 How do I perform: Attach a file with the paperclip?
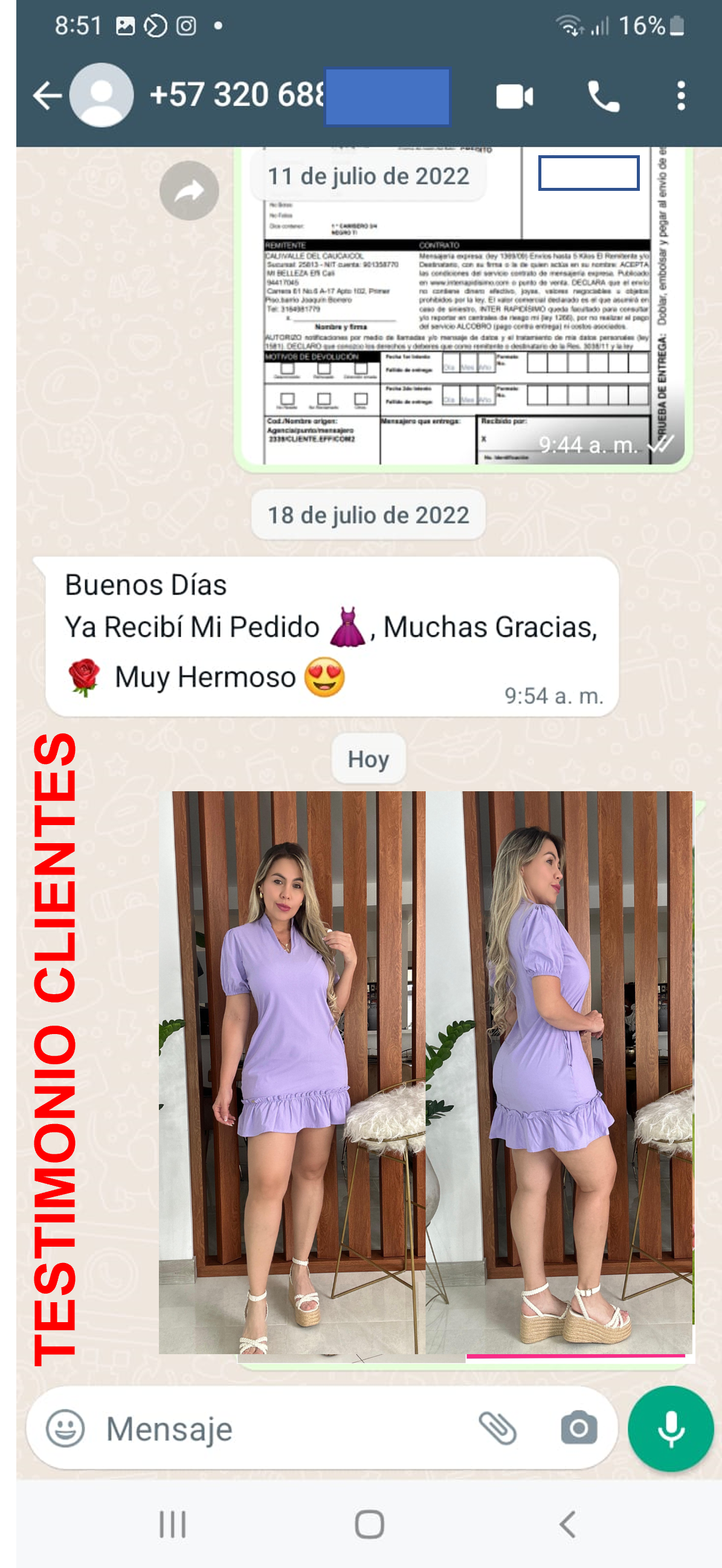click(497, 1428)
